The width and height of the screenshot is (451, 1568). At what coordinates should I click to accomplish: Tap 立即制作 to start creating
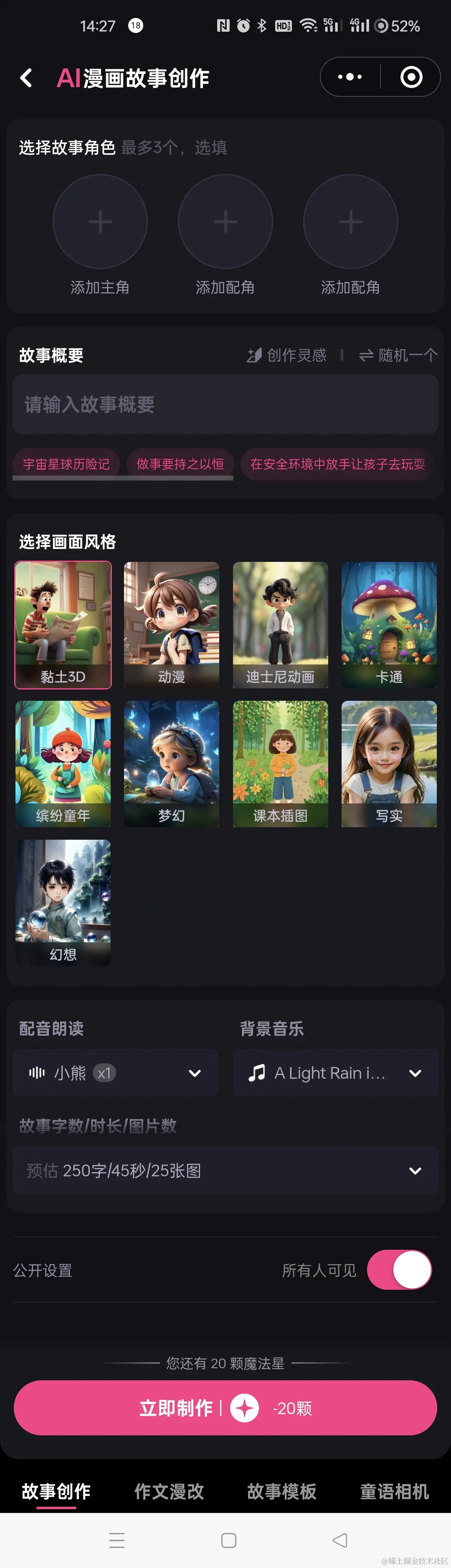point(225,1408)
